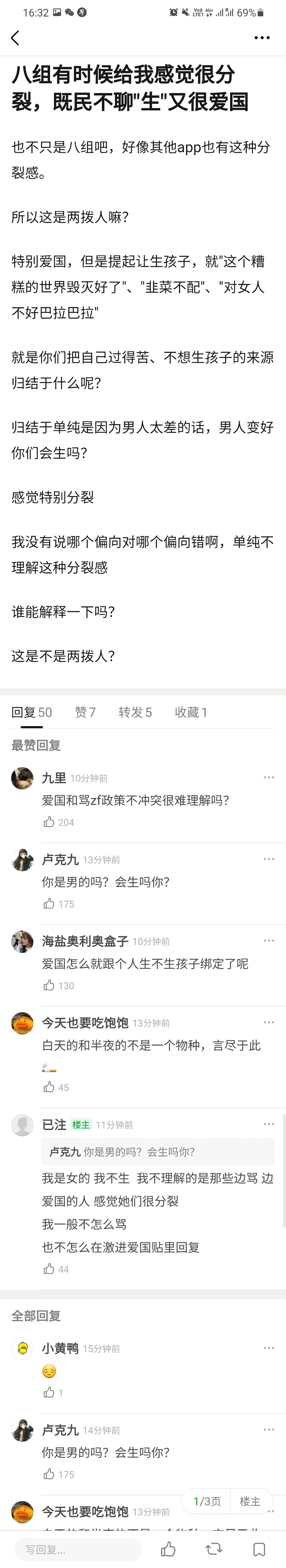Go back using the top arrow
Screen dimensions: 286x1568
[15, 38]
